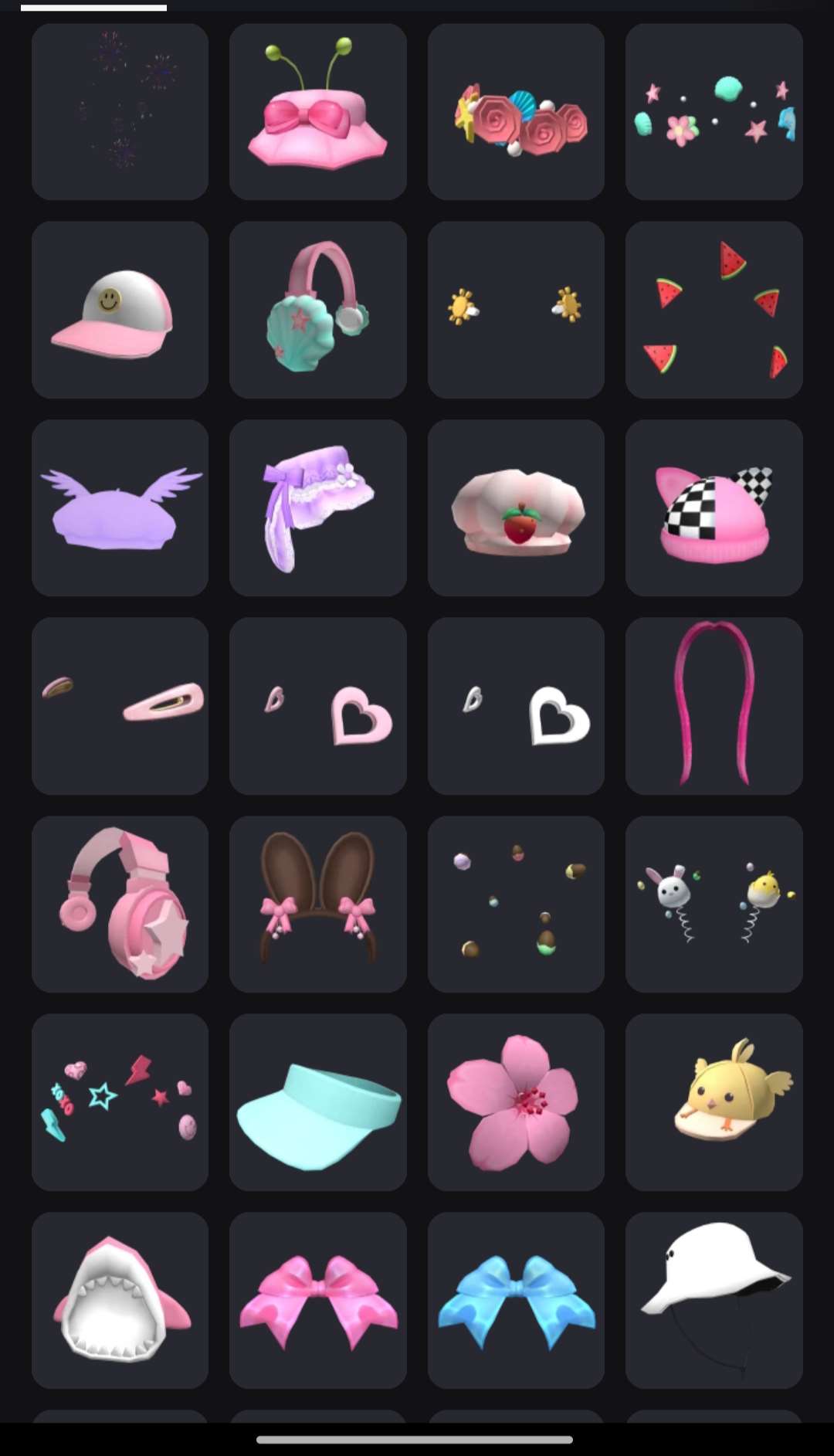This screenshot has width=834, height=1456.
Task: Pick the floating watermelon slices accessory
Action: (x=714, y=311)
